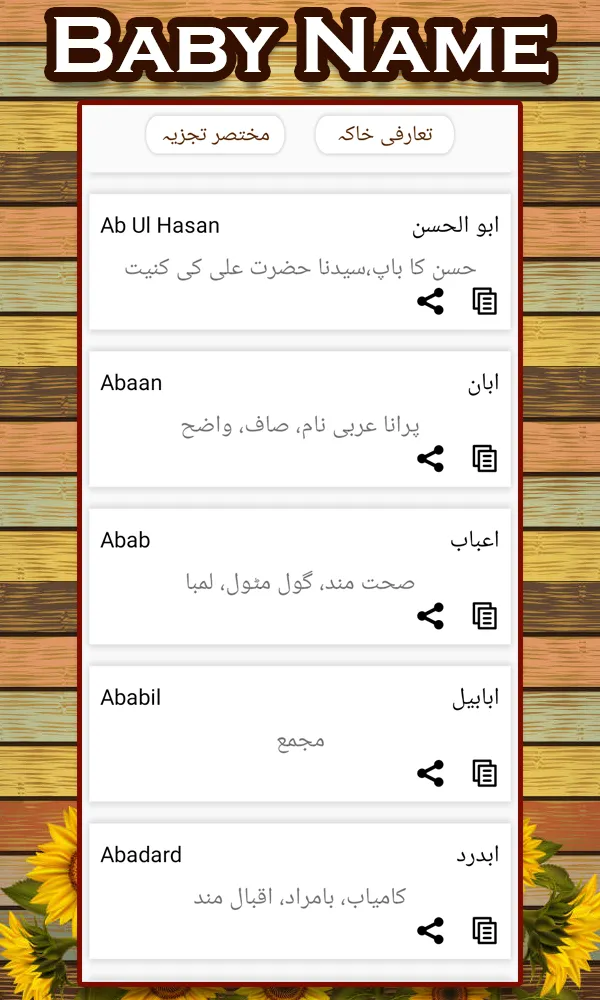Copy the name Abadard
This screenshot has width=600, height=1000.
(485, 931)
